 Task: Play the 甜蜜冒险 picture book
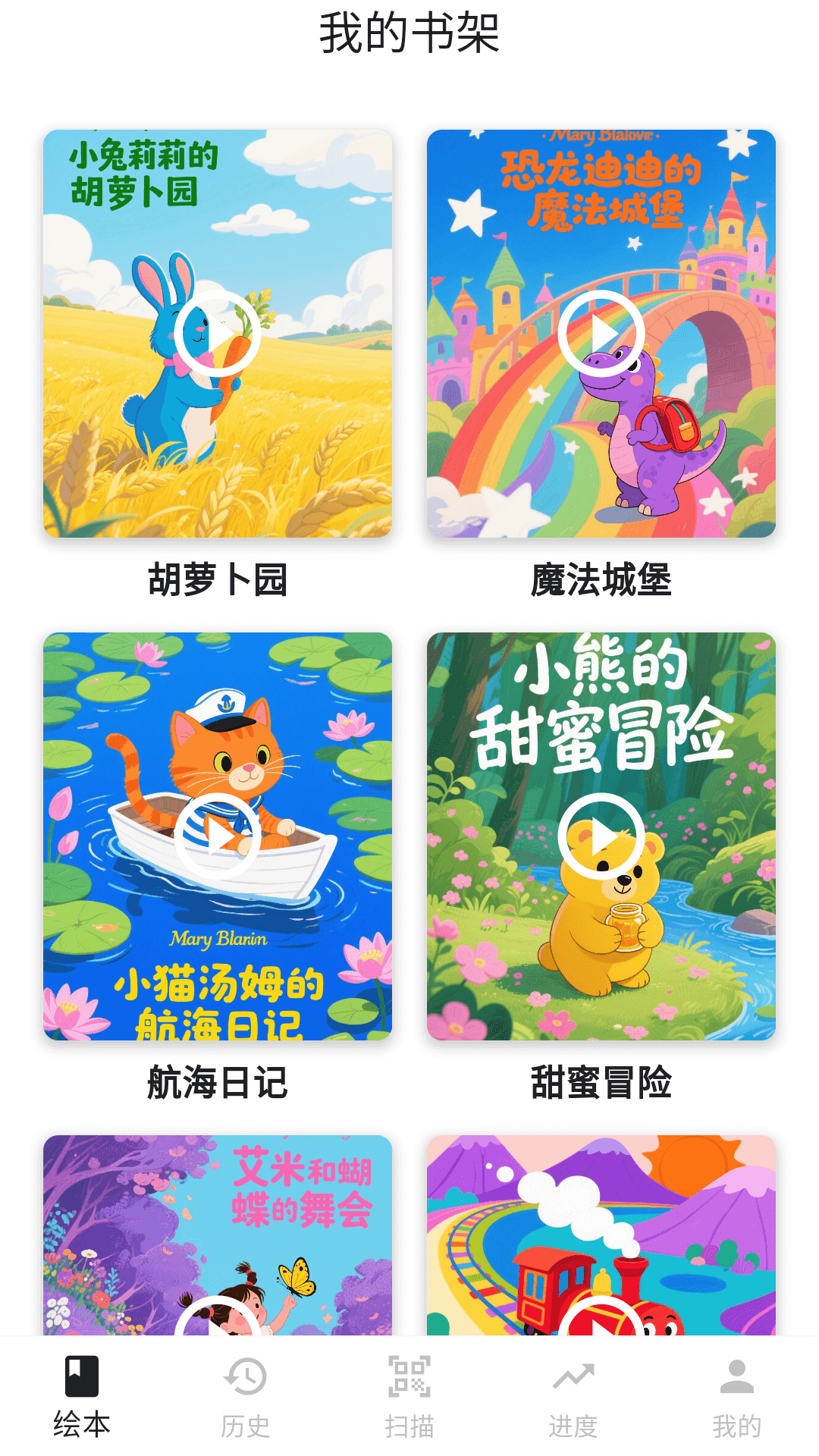click(601, 836)
